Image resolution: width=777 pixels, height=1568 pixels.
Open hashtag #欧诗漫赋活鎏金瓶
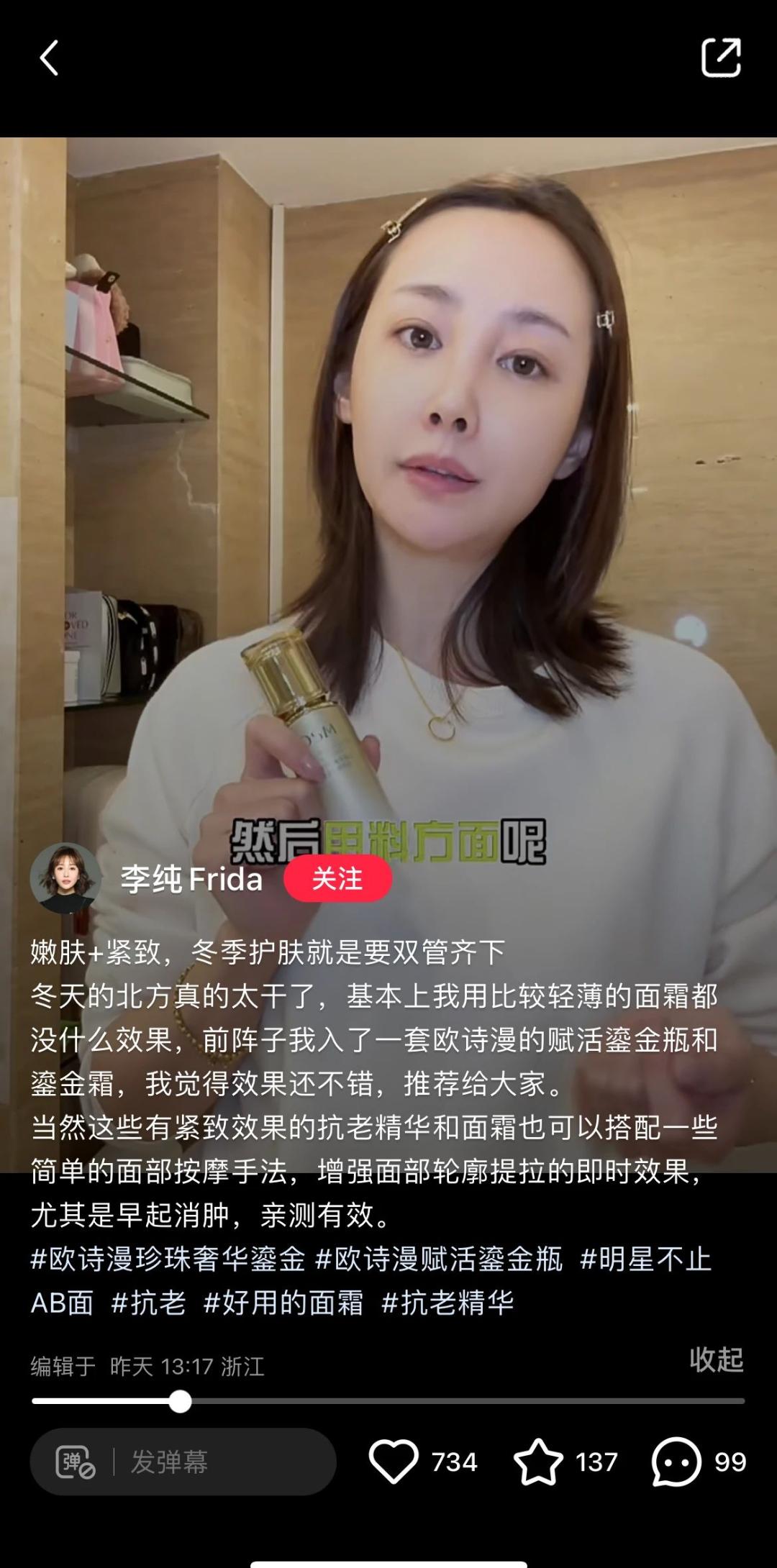pyautogui.click(x=439, y=1259)
